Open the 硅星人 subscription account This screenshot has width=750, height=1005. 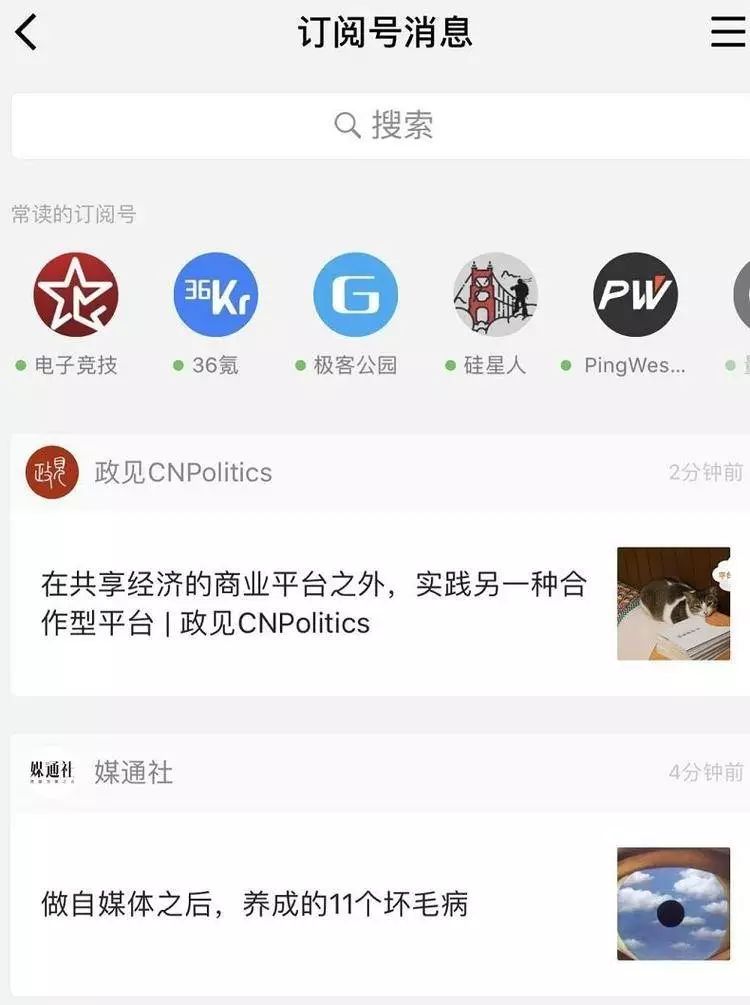[x=495, y=295]
